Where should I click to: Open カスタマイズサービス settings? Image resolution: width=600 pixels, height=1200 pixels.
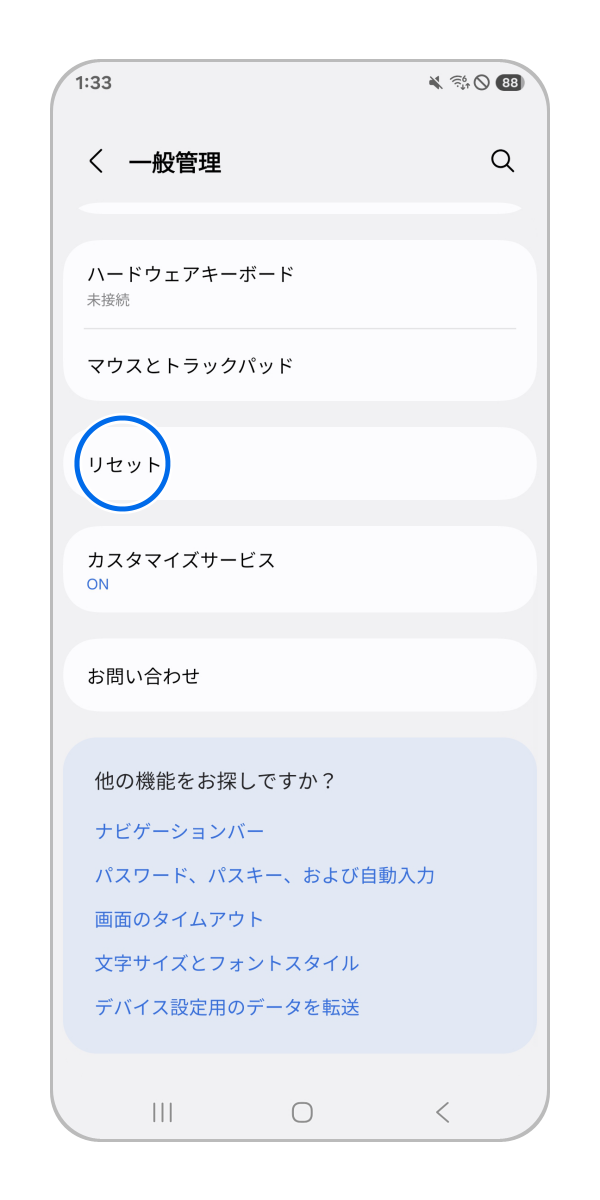(300, 570)
